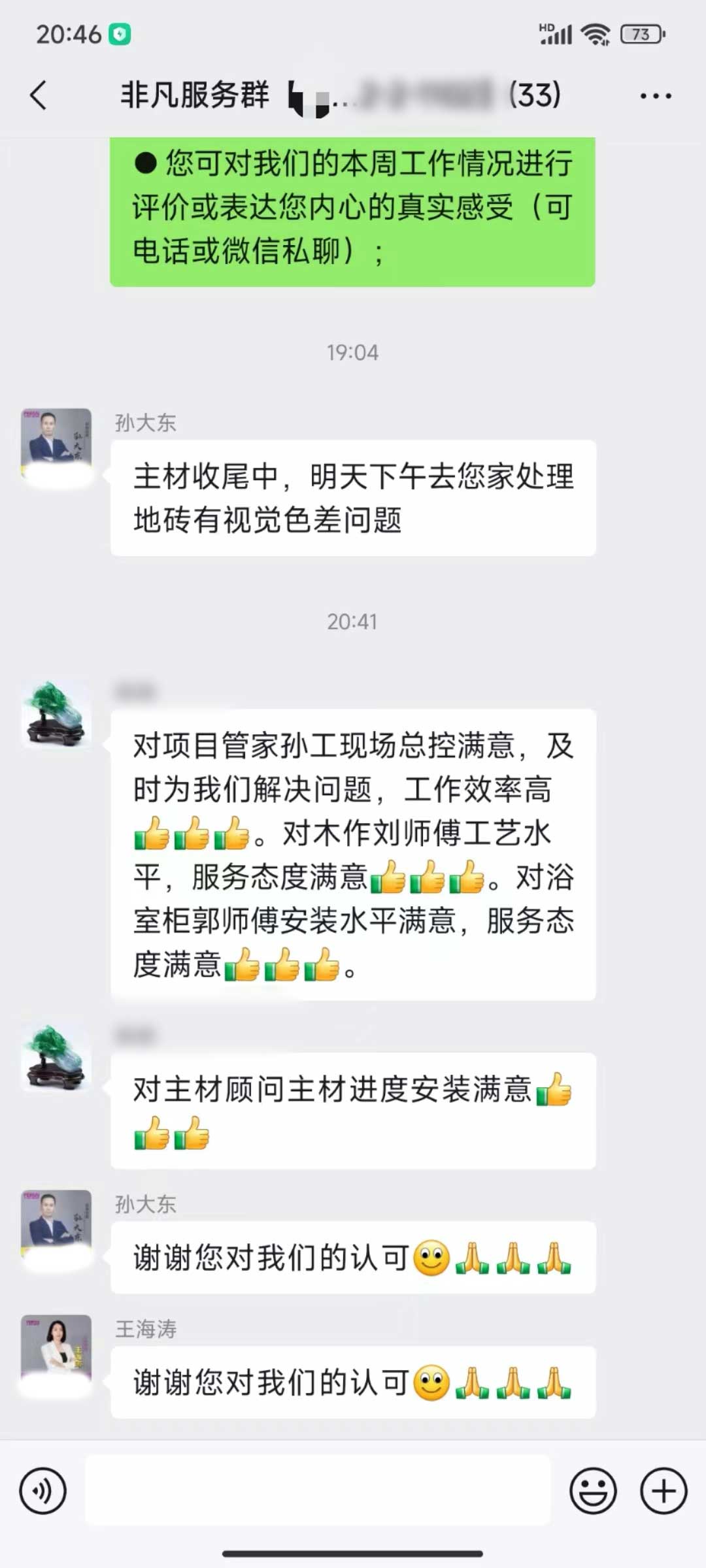Open the chat options overflow menu
Screen dimensions: 706x1568
point(655,96)
